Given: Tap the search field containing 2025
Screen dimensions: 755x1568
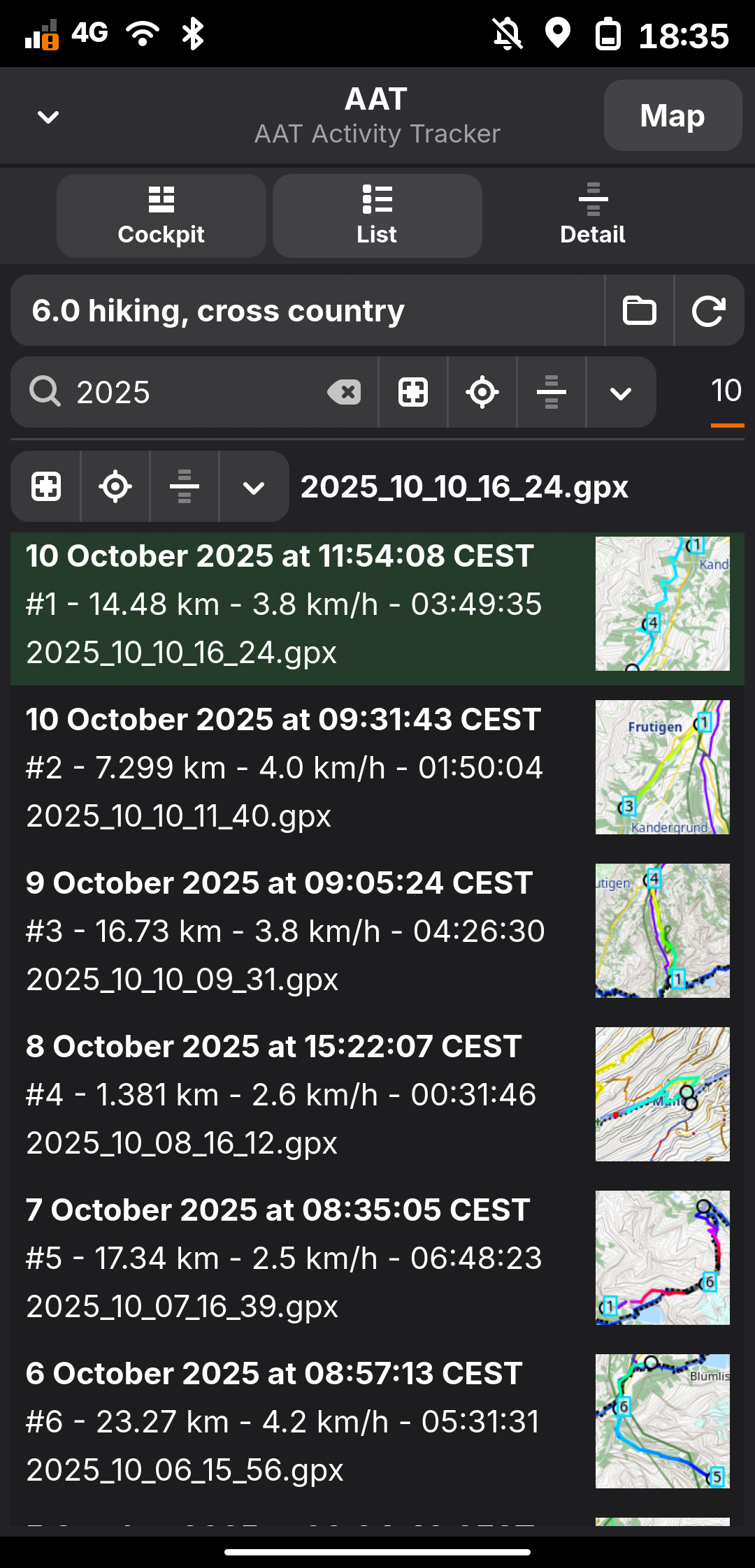Looking at the screenshot, I should coord(194,392).
